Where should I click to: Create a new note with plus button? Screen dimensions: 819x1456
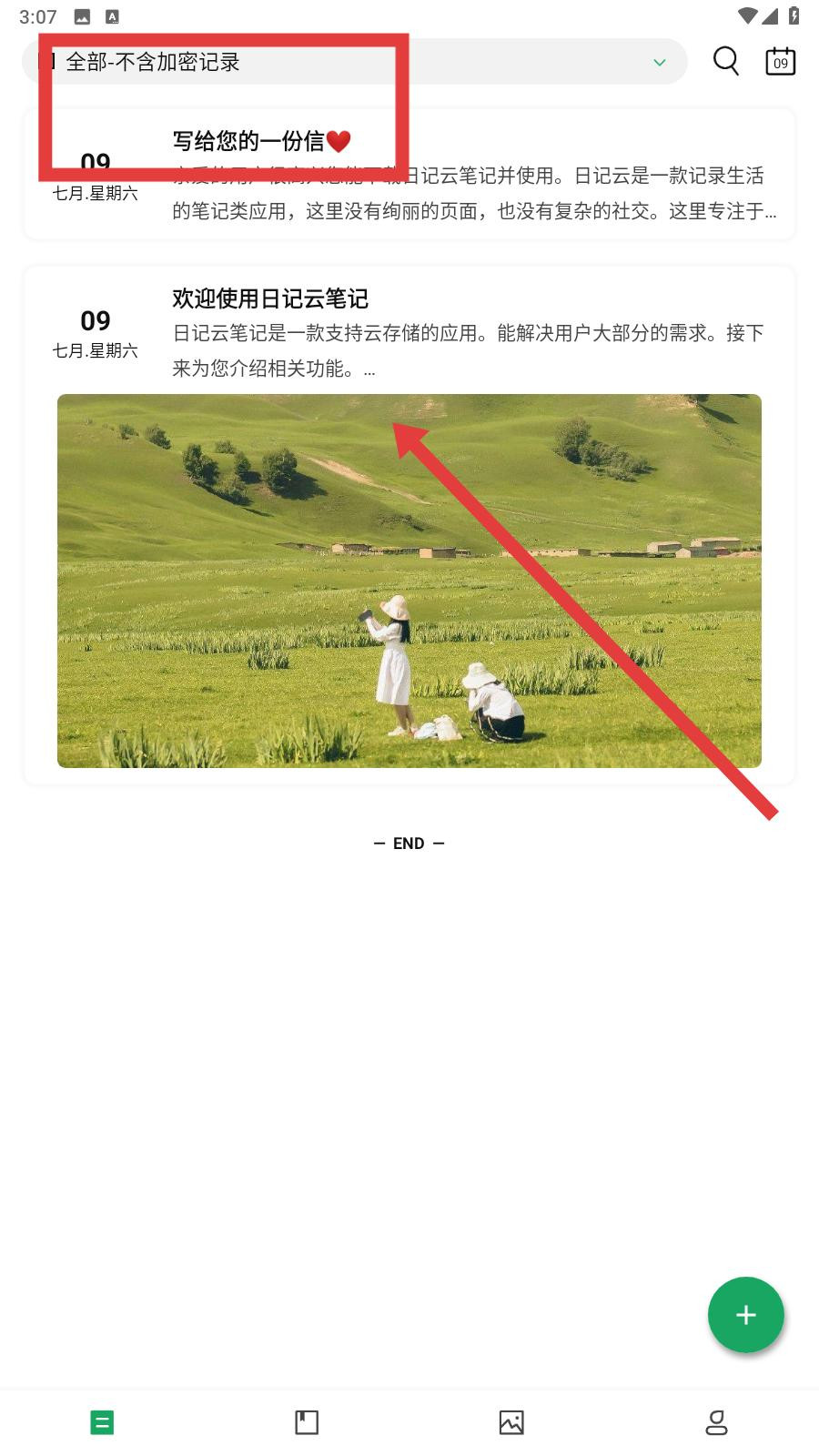(745, 1314)
